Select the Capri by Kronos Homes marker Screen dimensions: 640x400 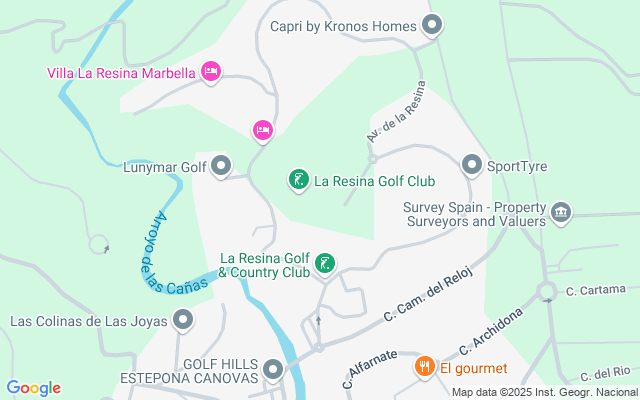click(x=432, y=25)
